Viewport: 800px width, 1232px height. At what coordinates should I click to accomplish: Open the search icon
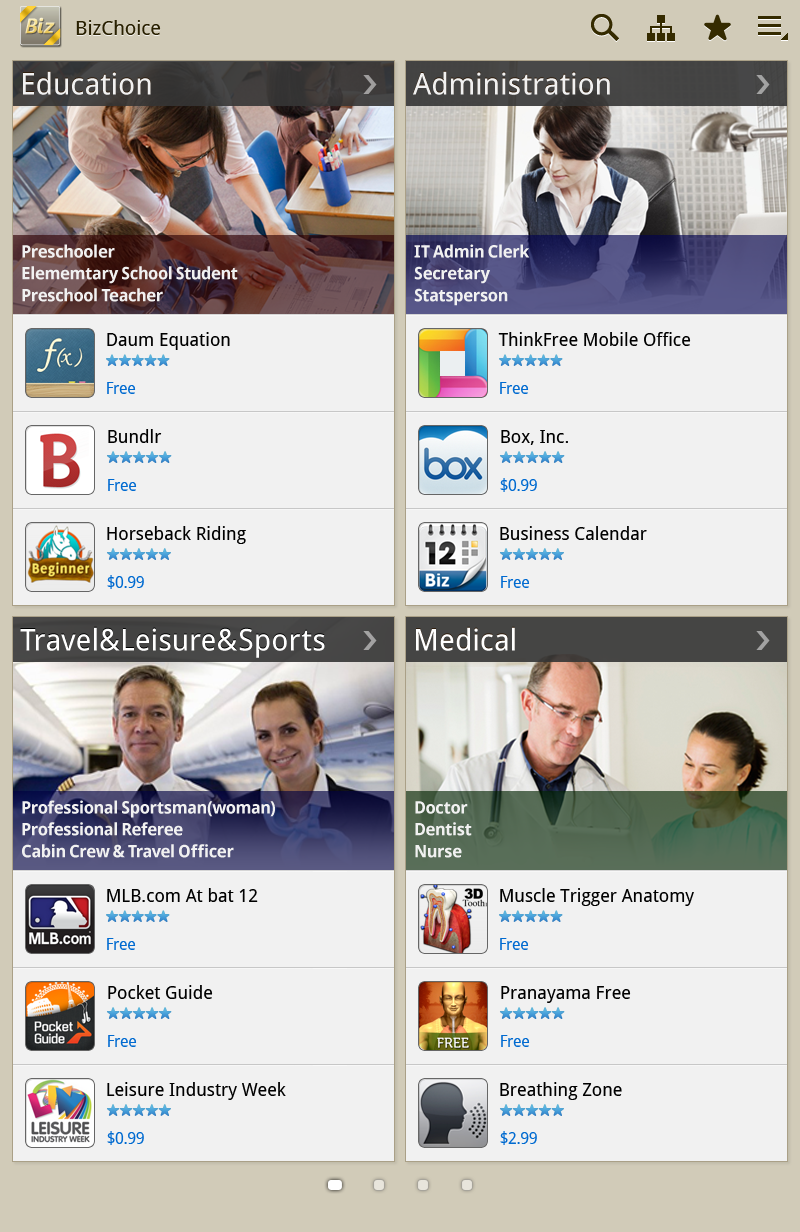pos(605,28)
